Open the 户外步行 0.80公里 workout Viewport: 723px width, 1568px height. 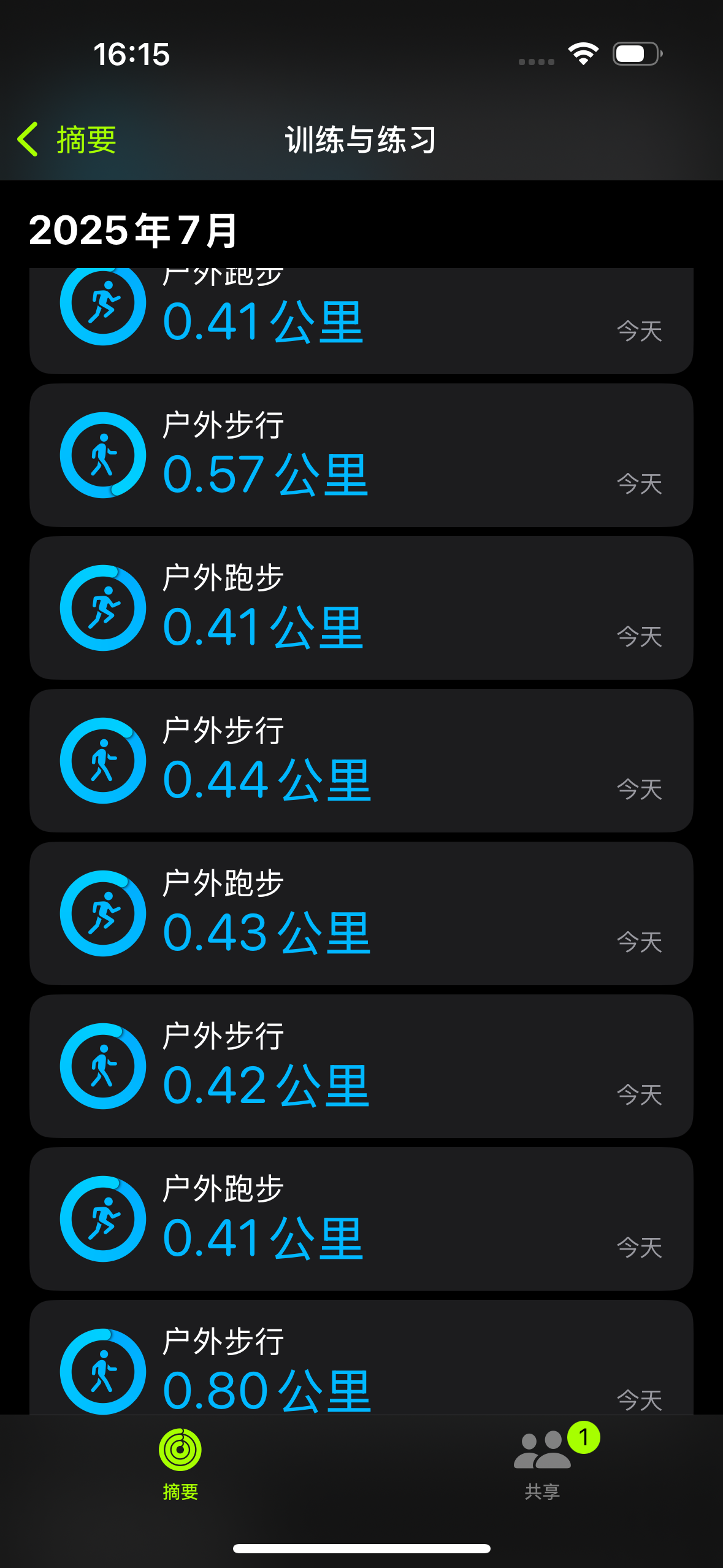(361, 1358)
